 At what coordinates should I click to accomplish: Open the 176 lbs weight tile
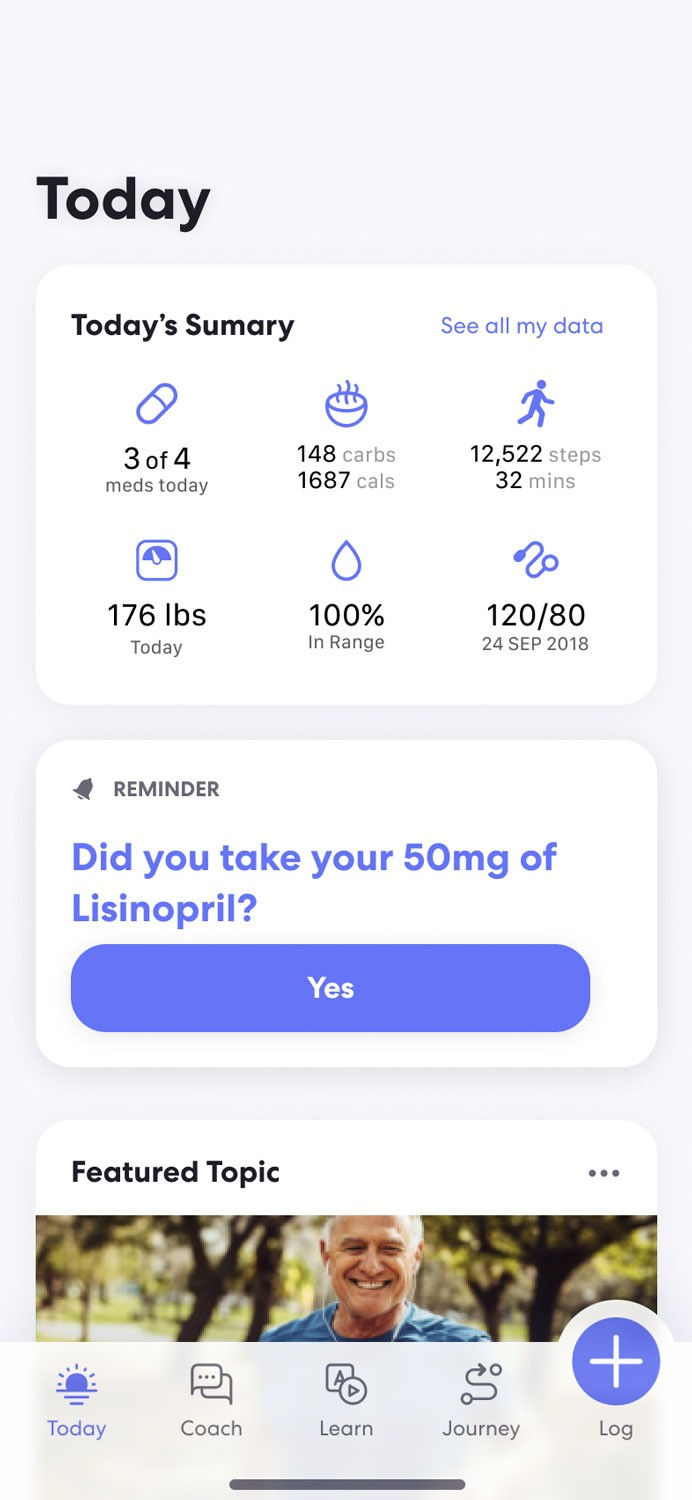[x=157, y=598]
